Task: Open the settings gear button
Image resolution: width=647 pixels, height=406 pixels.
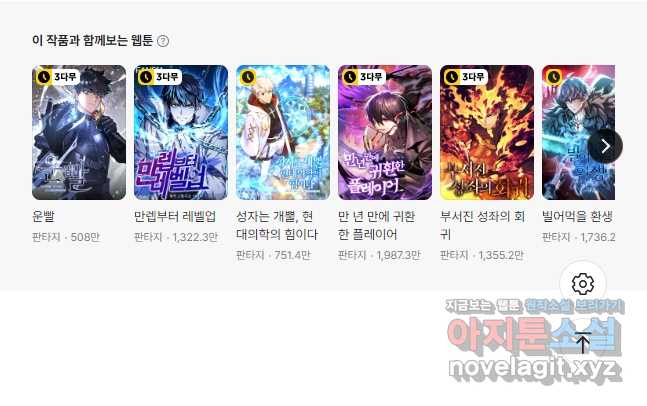Action: click(583, 283)
